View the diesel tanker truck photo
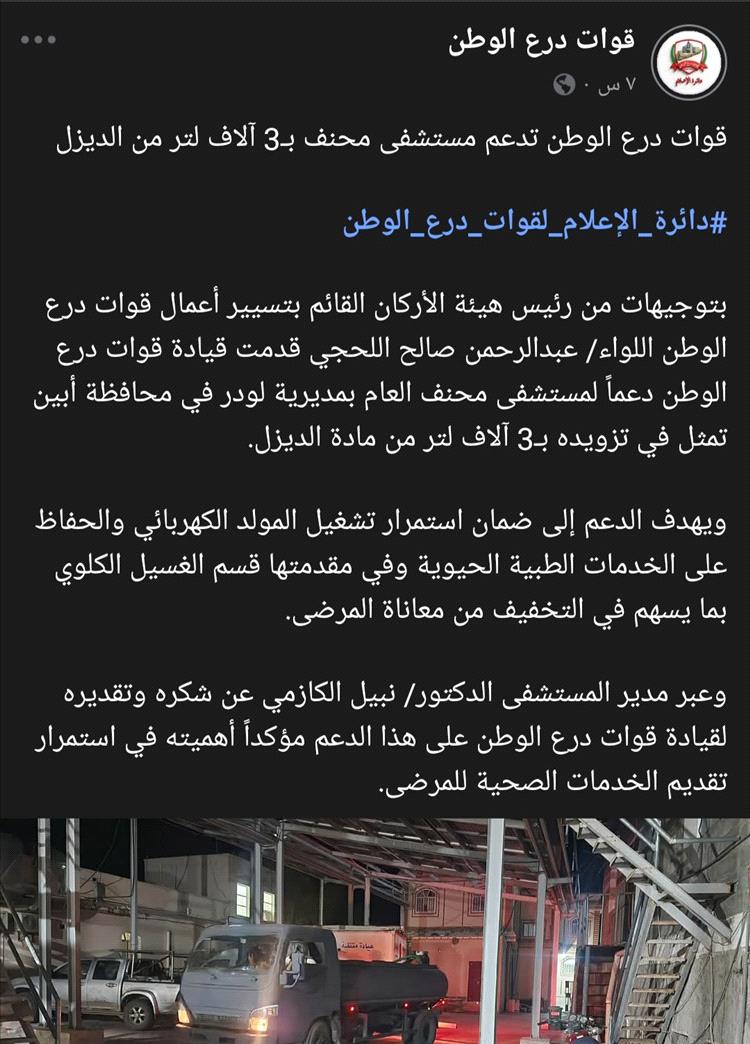Screen dimensions: 750x1044 (x=375, y=931)
